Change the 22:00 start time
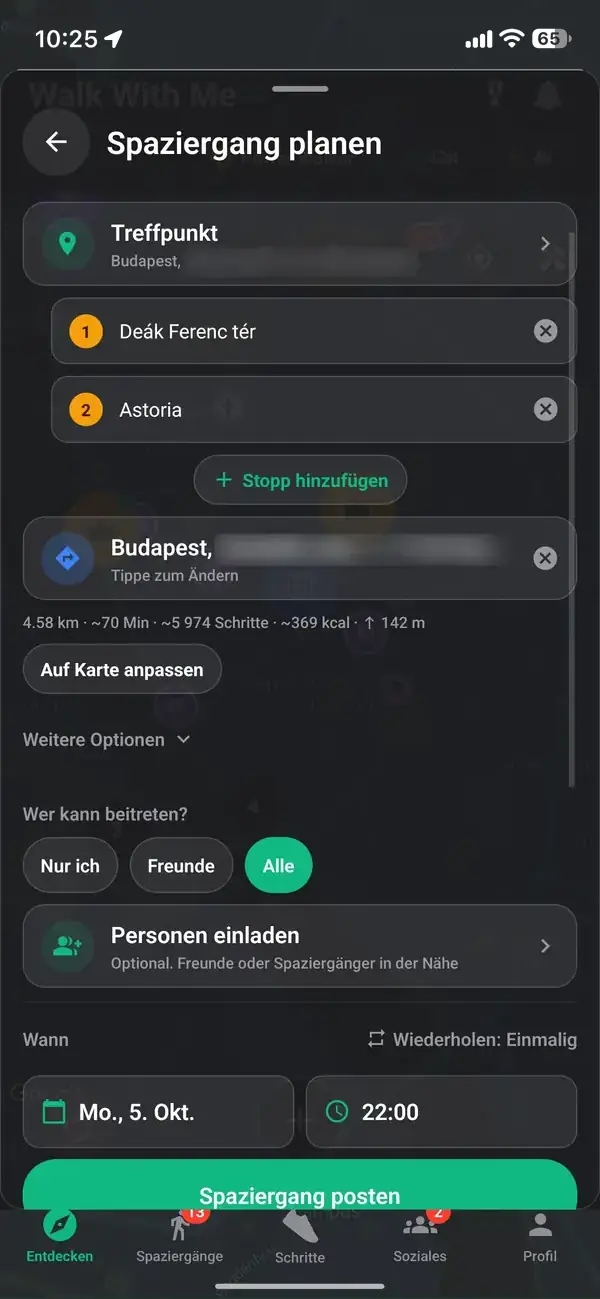600x1299 pixels. [441, 1112]
